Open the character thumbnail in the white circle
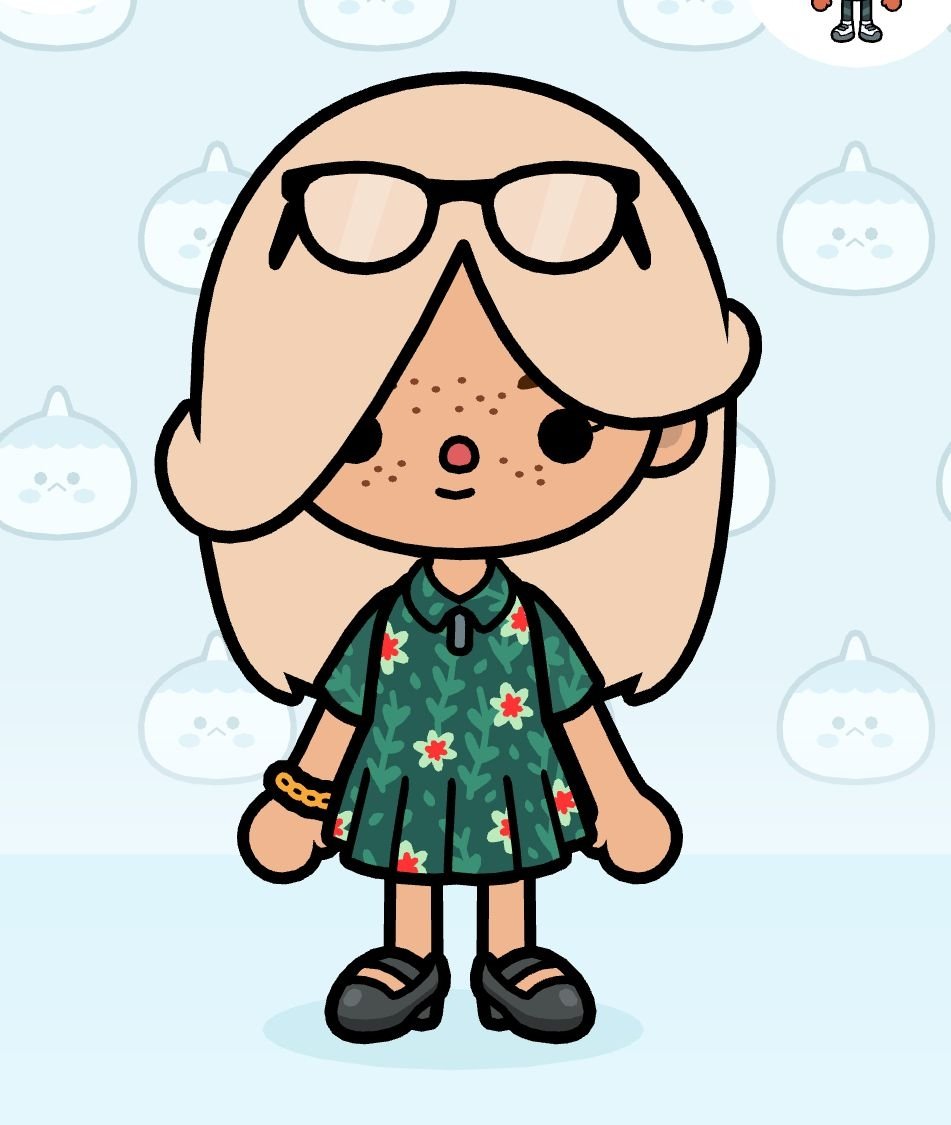Viewport: 951px width, 1125px height. click(x=856, y=20)
